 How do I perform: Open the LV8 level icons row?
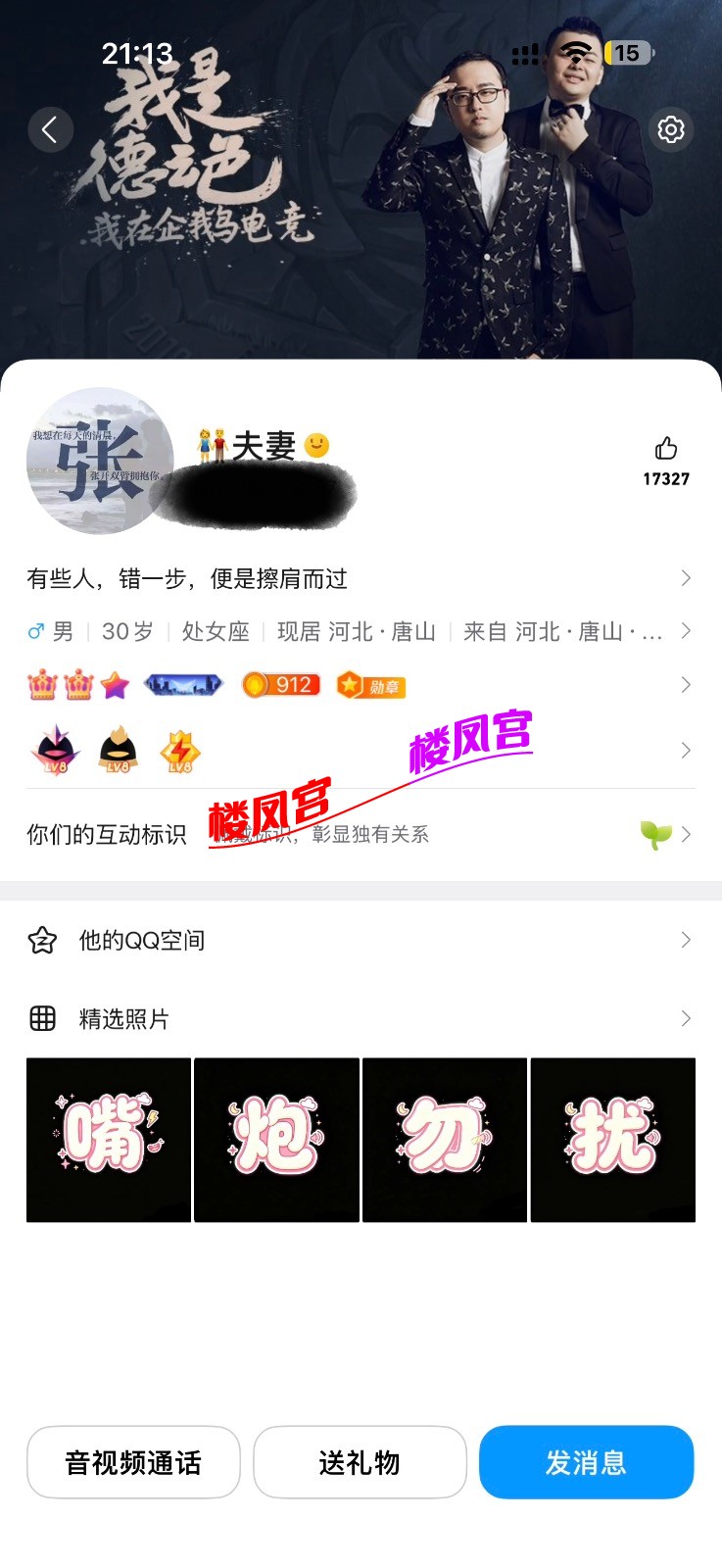(x=361, y=751)
